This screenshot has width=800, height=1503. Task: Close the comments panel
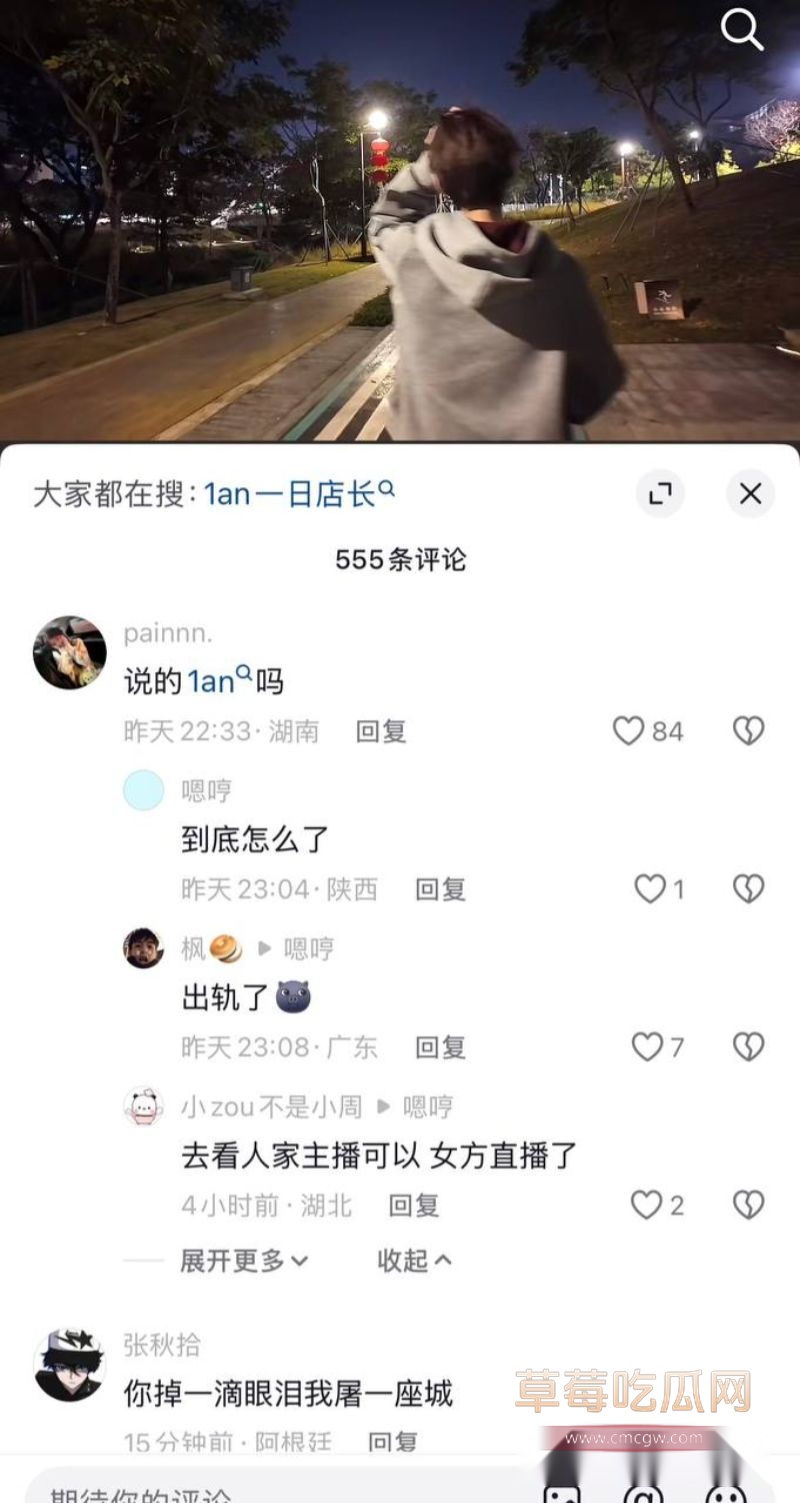click(x=750, y=494)
